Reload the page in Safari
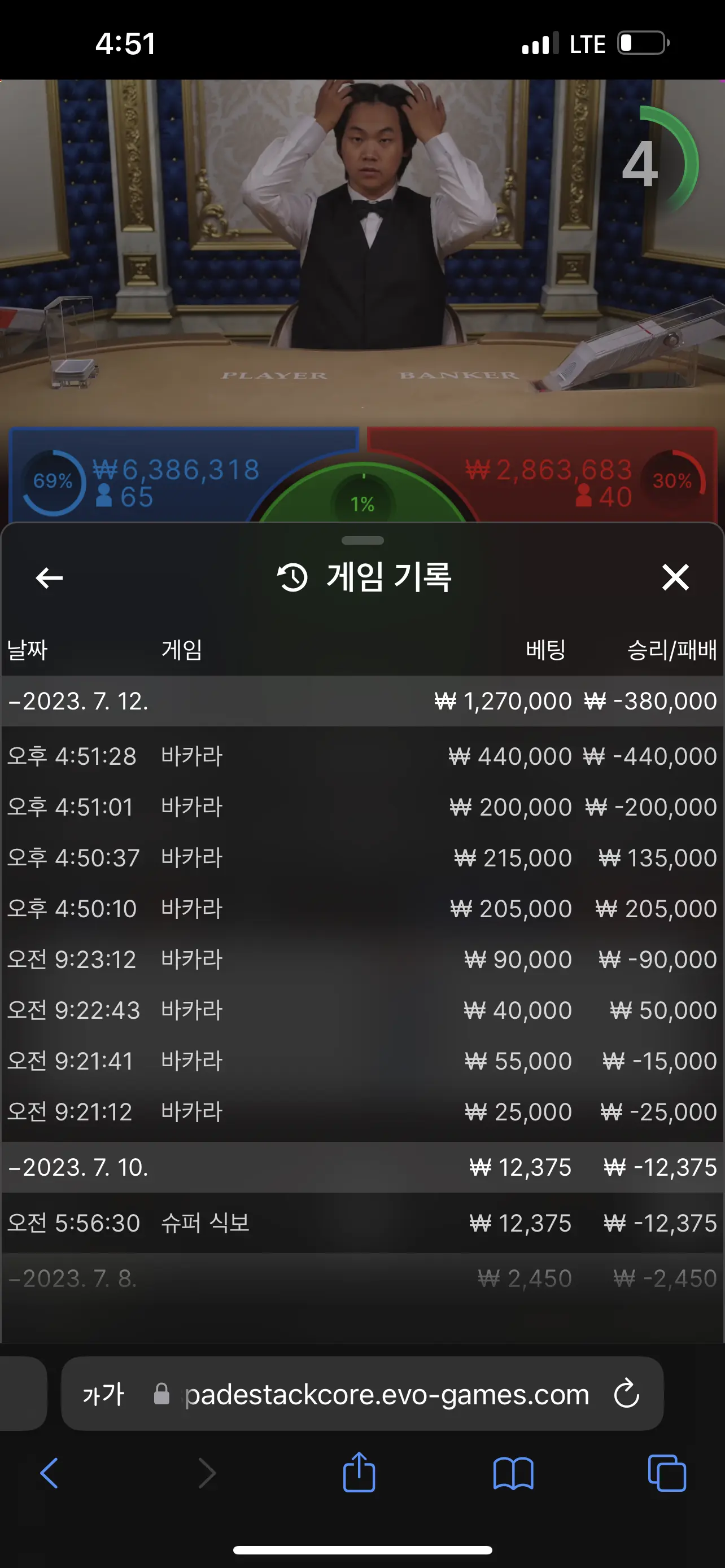Image resolution: width=725 pixels, height=1568 pixels. click(x=626, y=1394)
